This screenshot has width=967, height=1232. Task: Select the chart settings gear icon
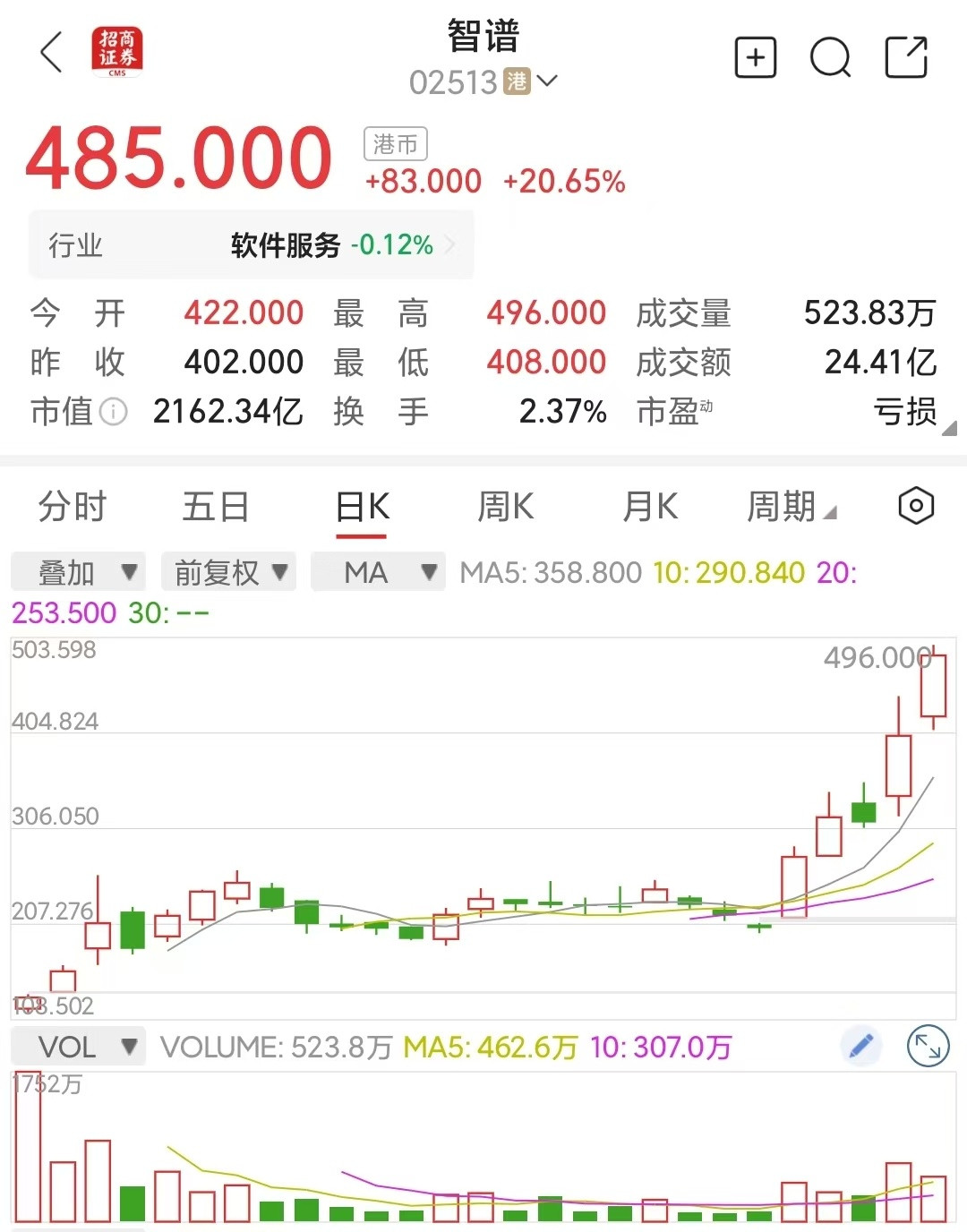pos(914,506)
